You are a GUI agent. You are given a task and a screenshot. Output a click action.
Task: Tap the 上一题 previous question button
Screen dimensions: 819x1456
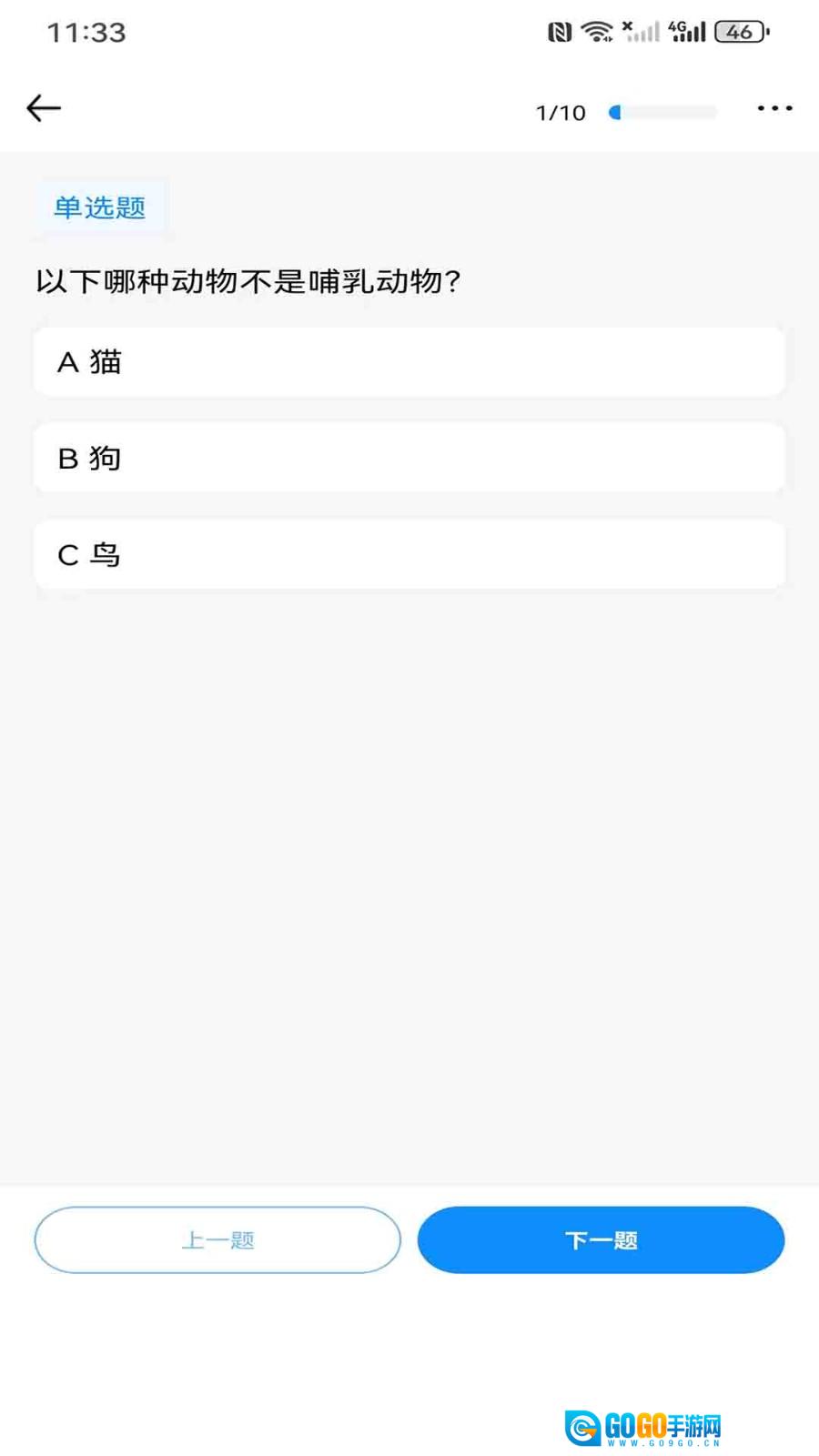(x=217, y=1239)
